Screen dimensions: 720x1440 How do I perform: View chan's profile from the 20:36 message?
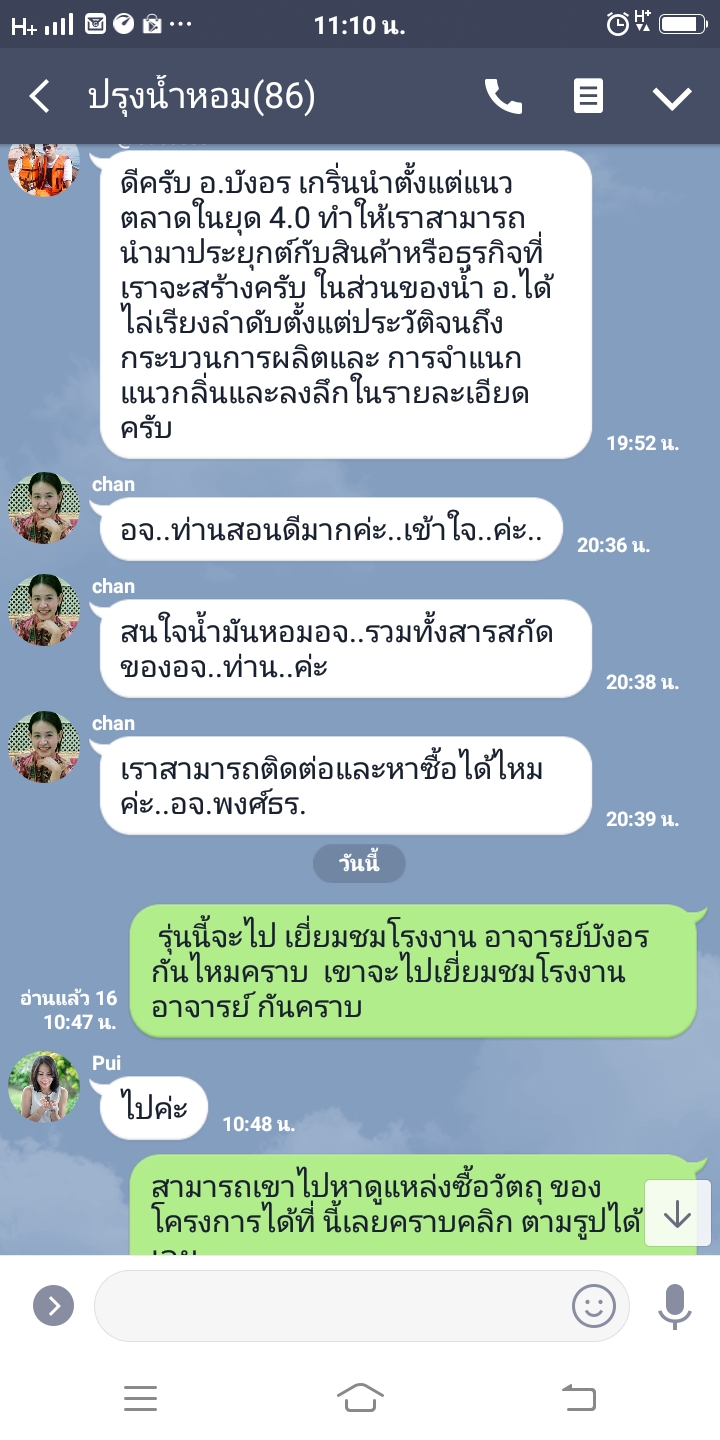[x=44, y=508]
